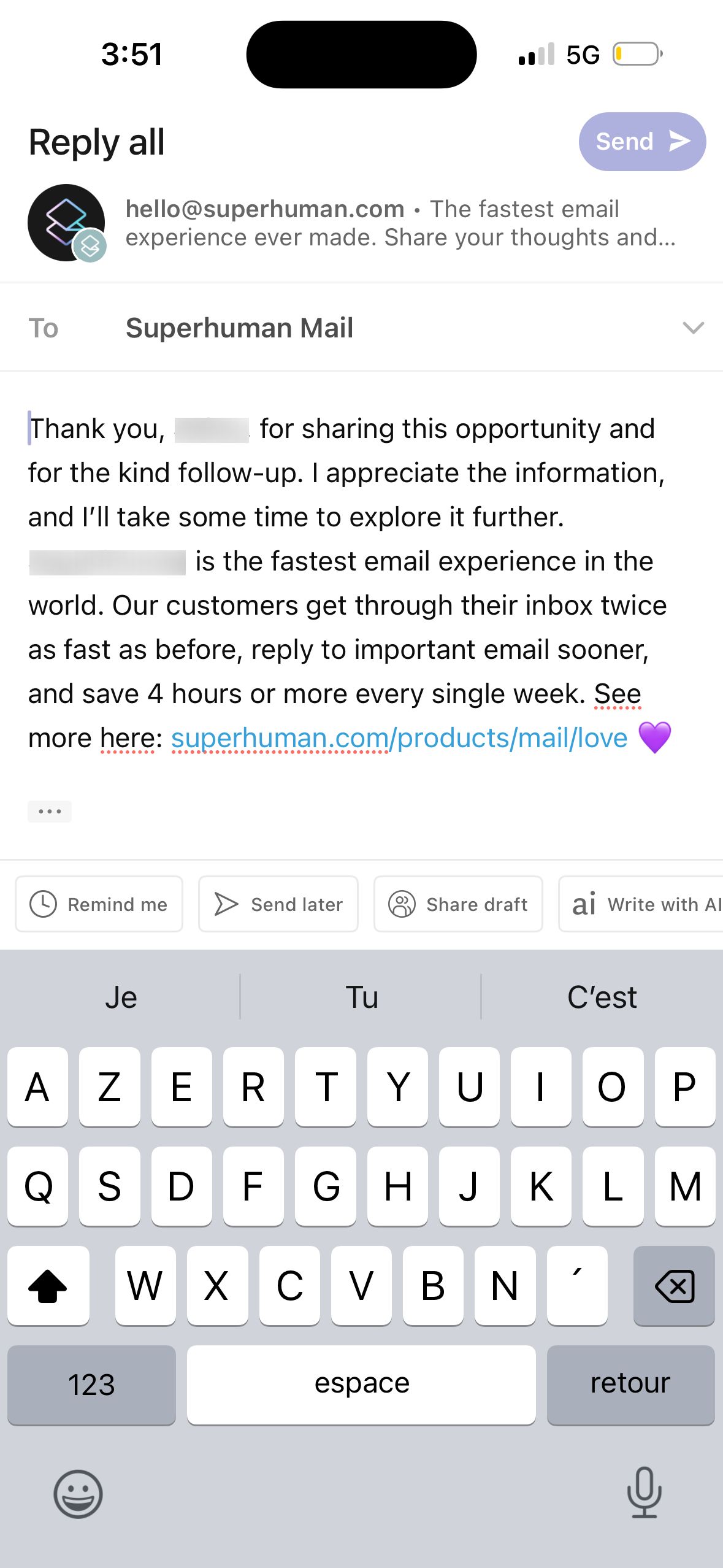Viewport: 723px width, 1568px height.
Task: Share draft via the people icon
Action: 457,904
